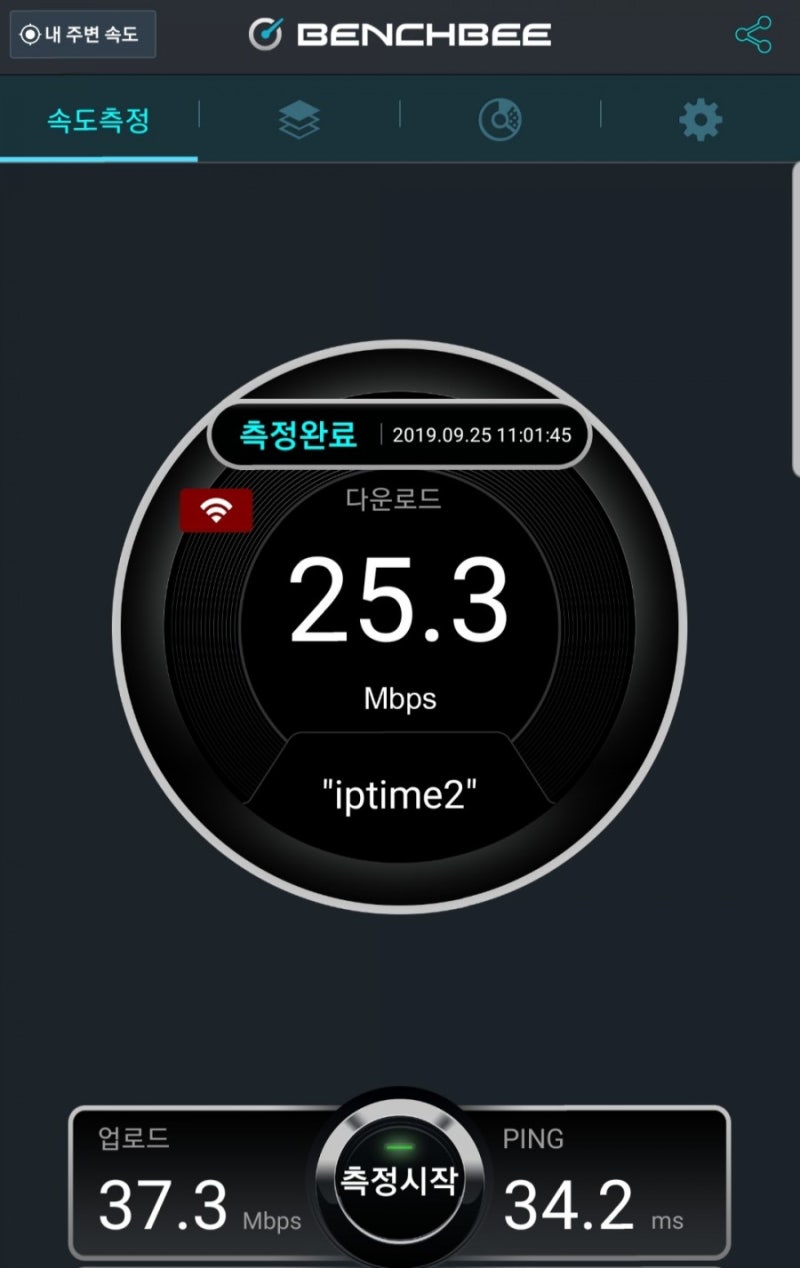The height and width of the screenshot is (1268, 800).
Task: Click the green indicator on 측정시작 button
Action: (x=400, y=1148)
